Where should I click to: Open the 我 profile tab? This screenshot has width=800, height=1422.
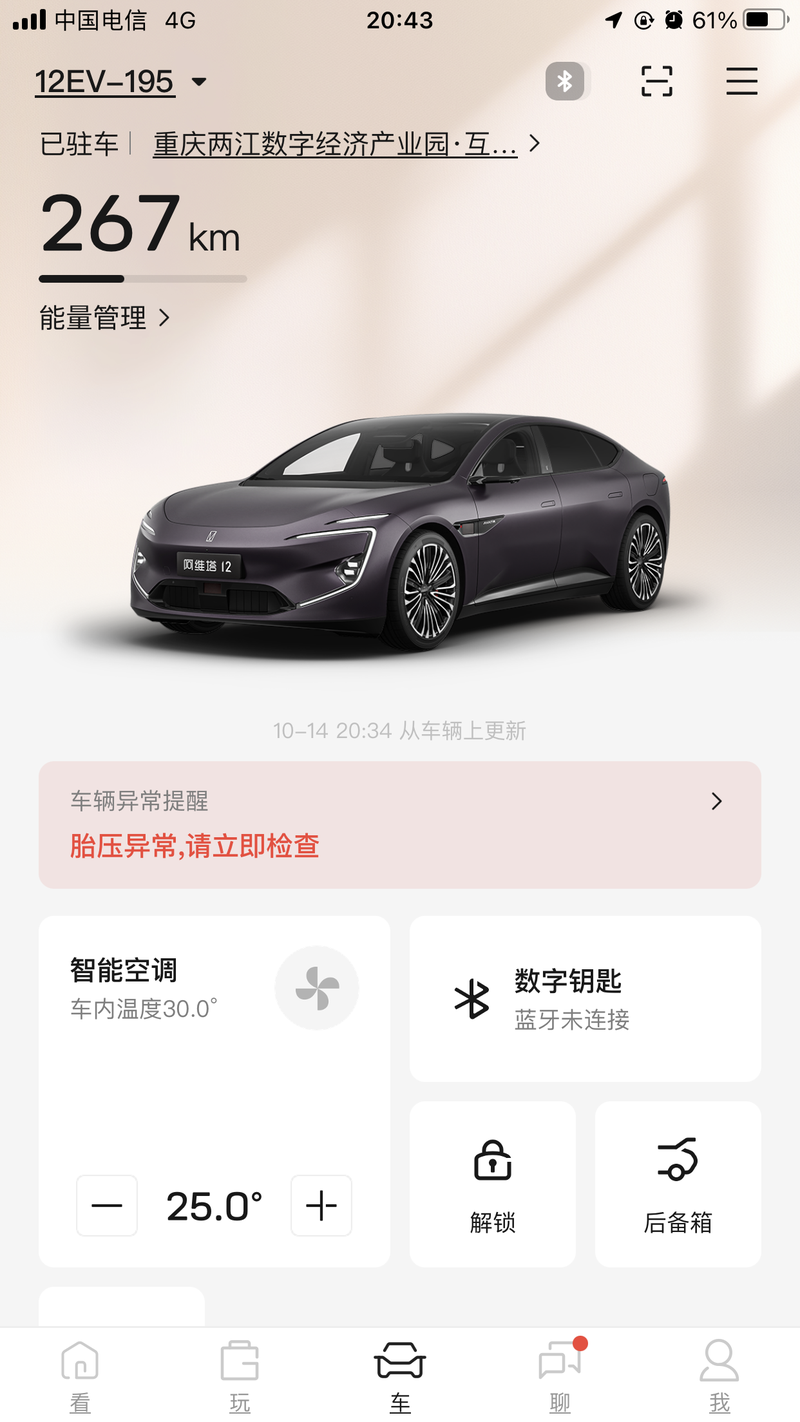(x=720, y=1376)
